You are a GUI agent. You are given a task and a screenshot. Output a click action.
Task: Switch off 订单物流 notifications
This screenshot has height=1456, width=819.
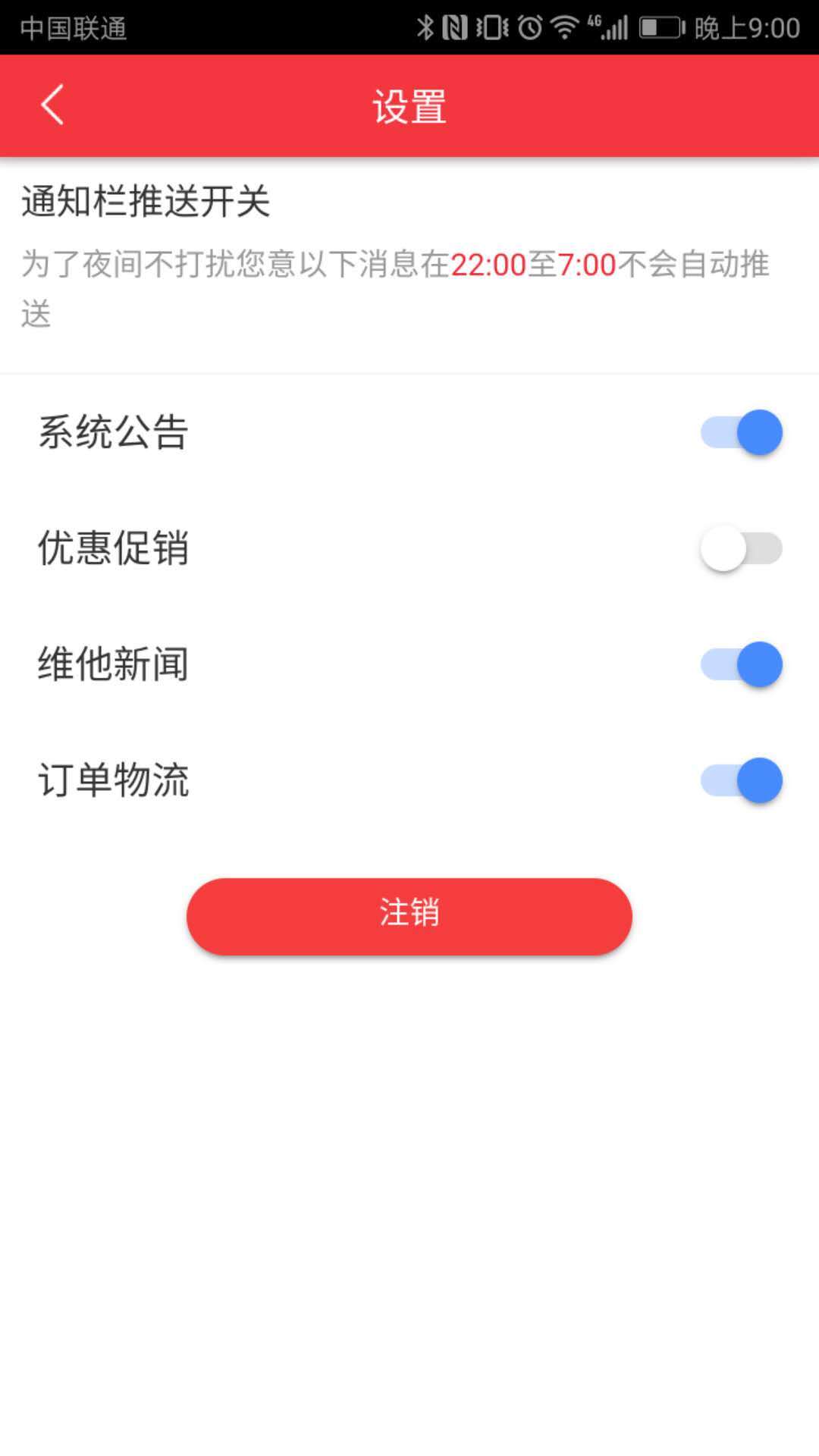741,780
